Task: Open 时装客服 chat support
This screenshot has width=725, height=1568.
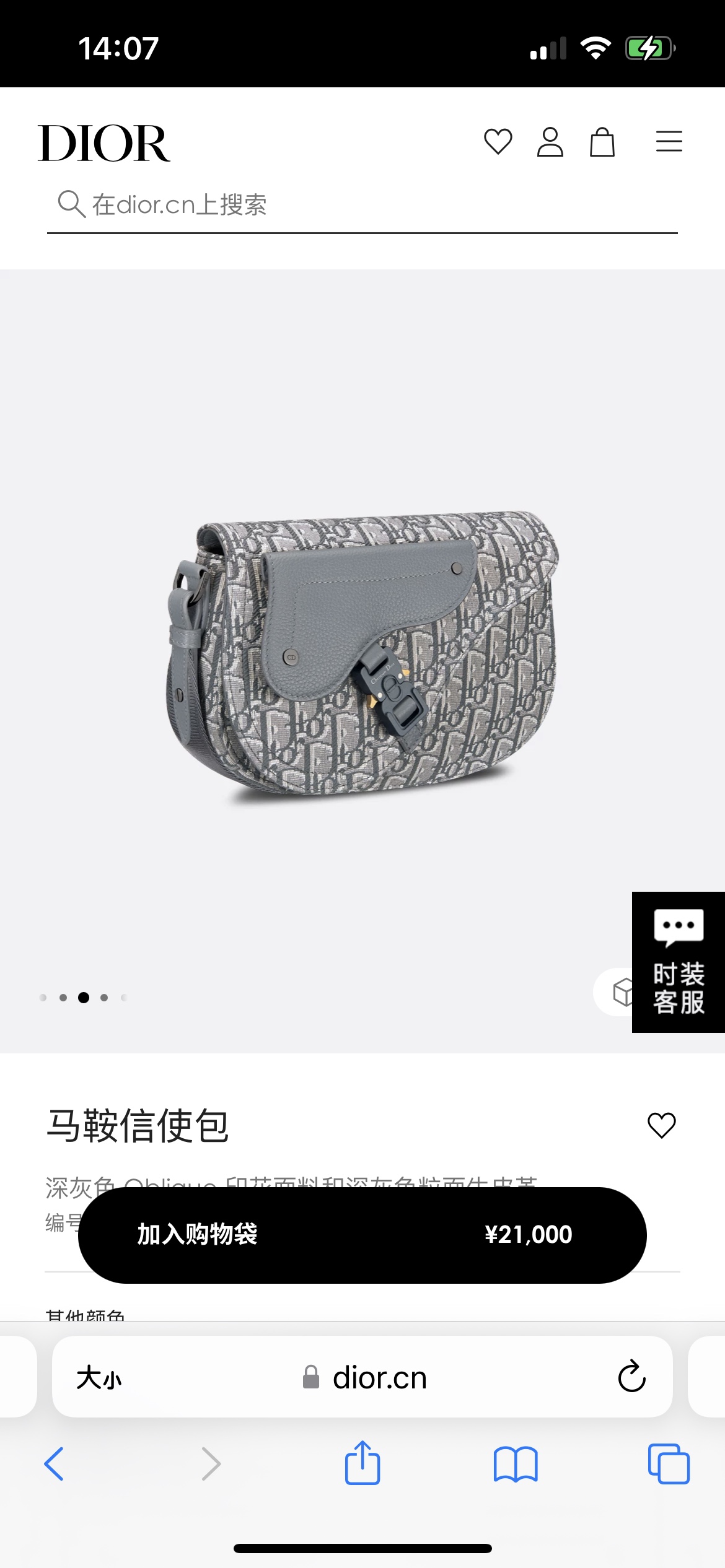Action: (678, 962)
